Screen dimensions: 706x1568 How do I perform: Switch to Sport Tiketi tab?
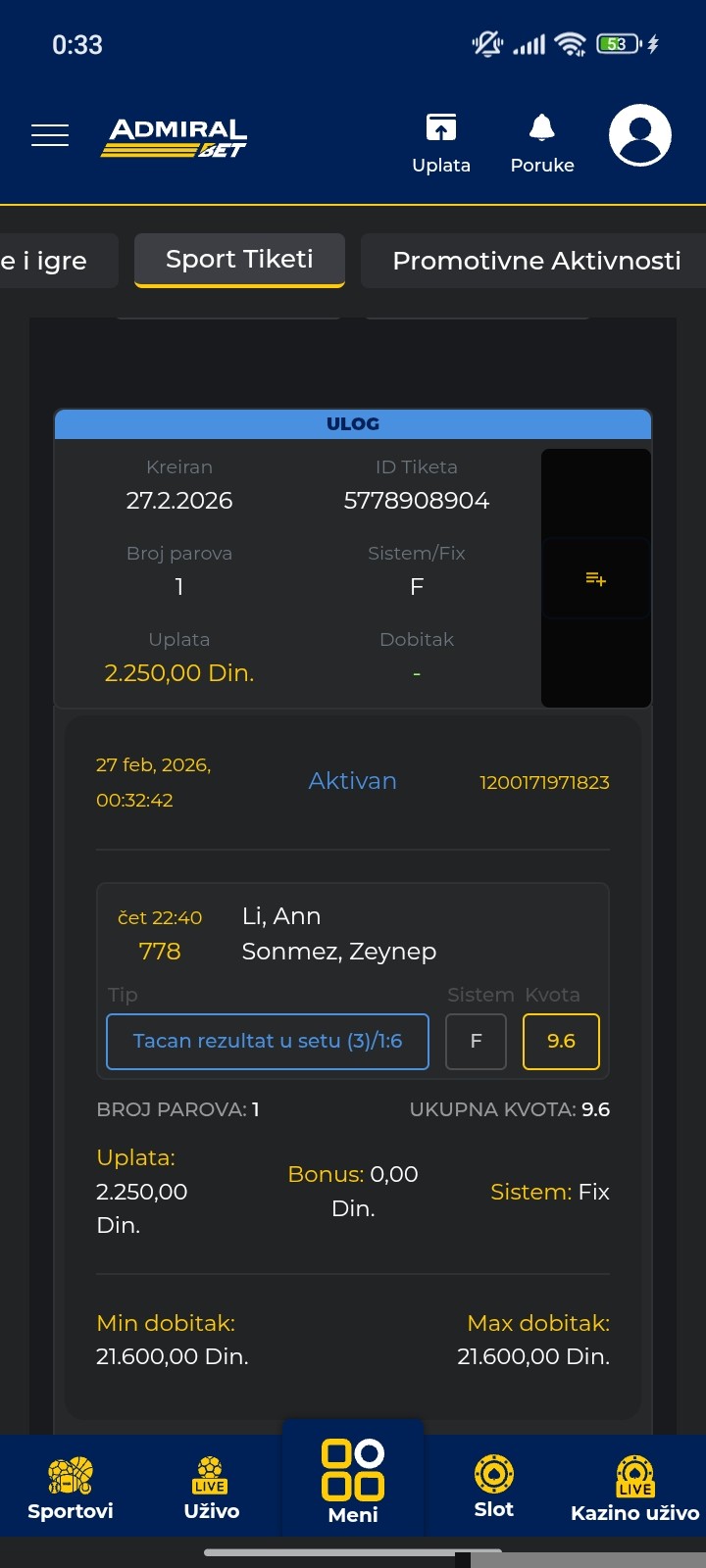[x=239, y=260]
